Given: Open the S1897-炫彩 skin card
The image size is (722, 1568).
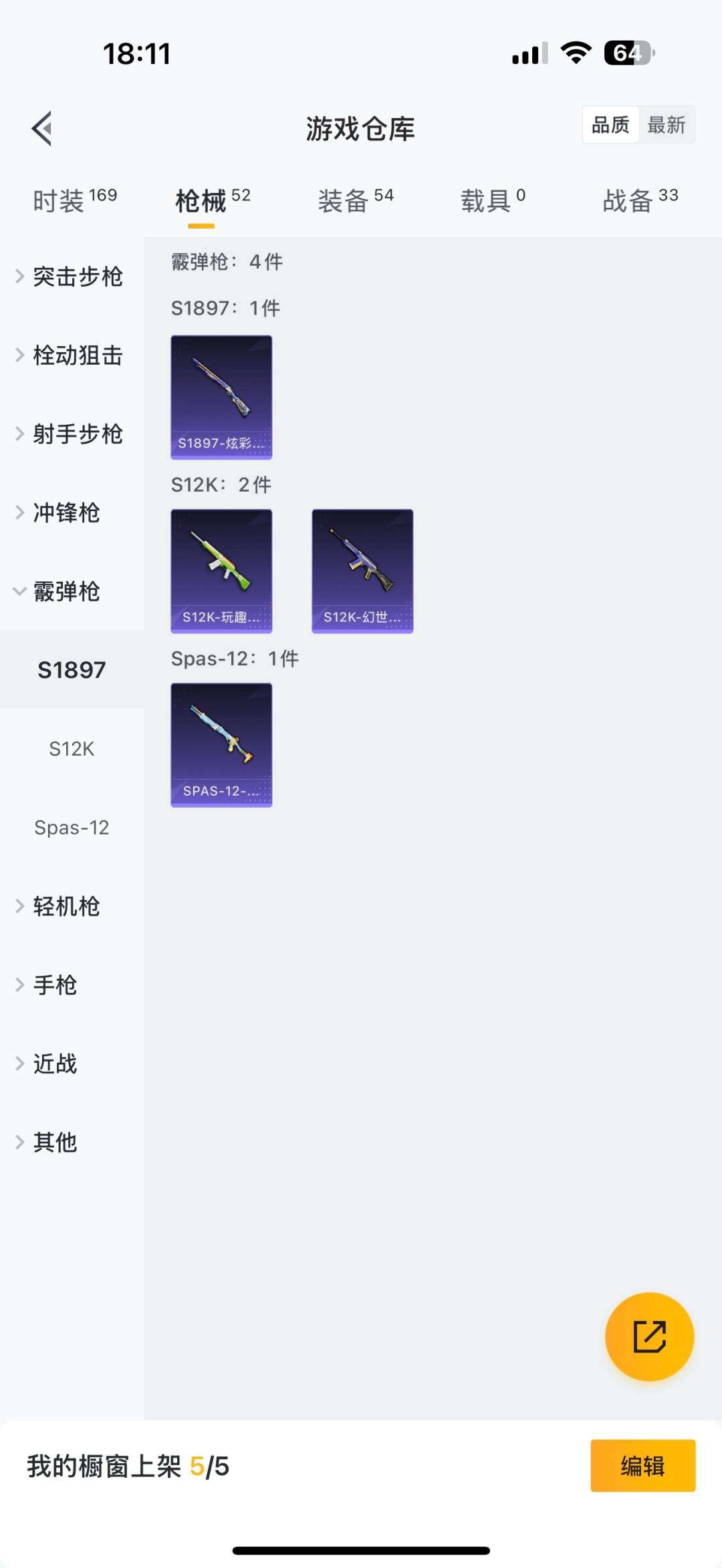Looking at the screenshot, I should (x=221, y=398).
